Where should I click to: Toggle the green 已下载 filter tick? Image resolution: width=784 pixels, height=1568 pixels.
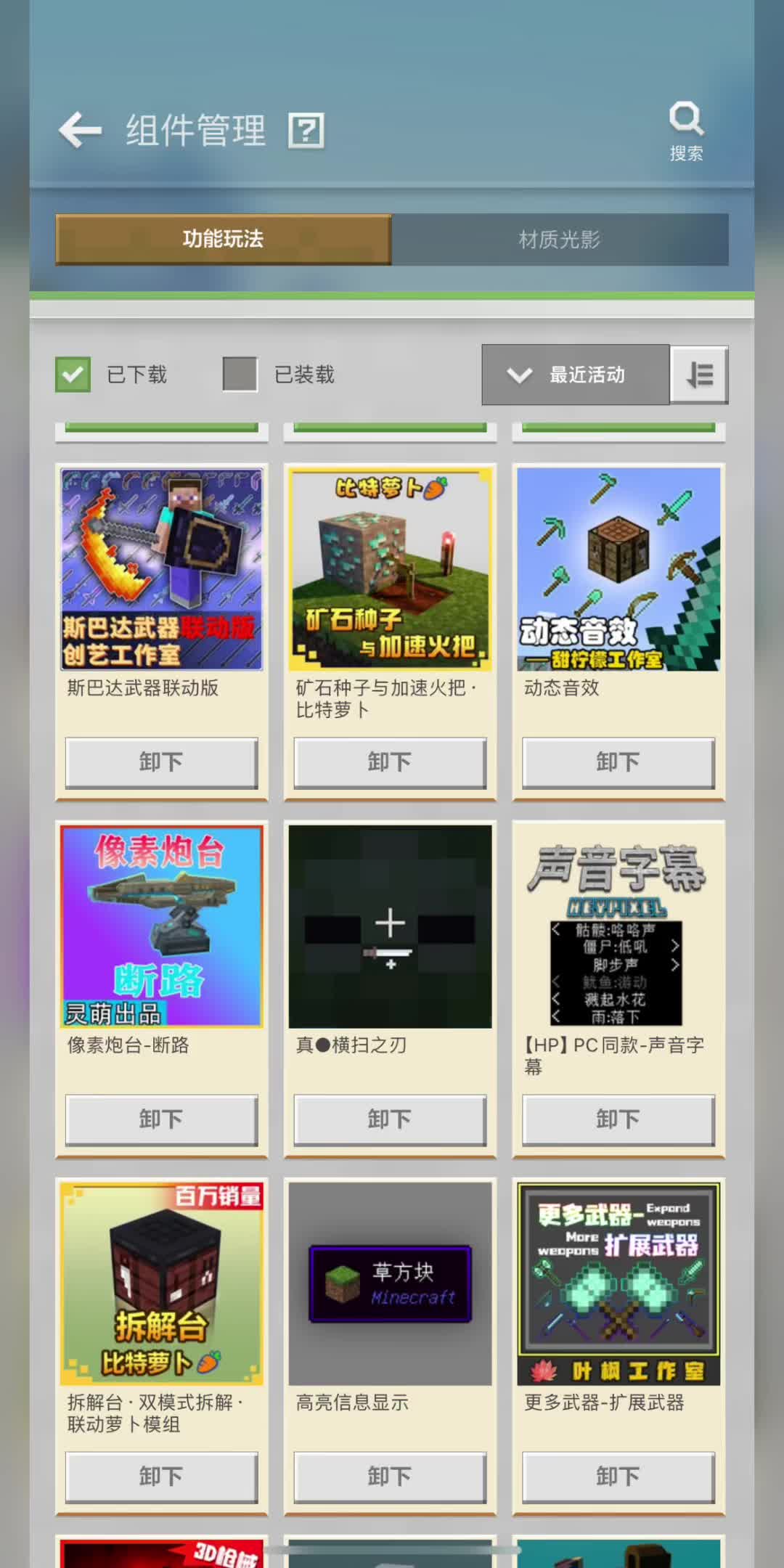coord(71,374)
